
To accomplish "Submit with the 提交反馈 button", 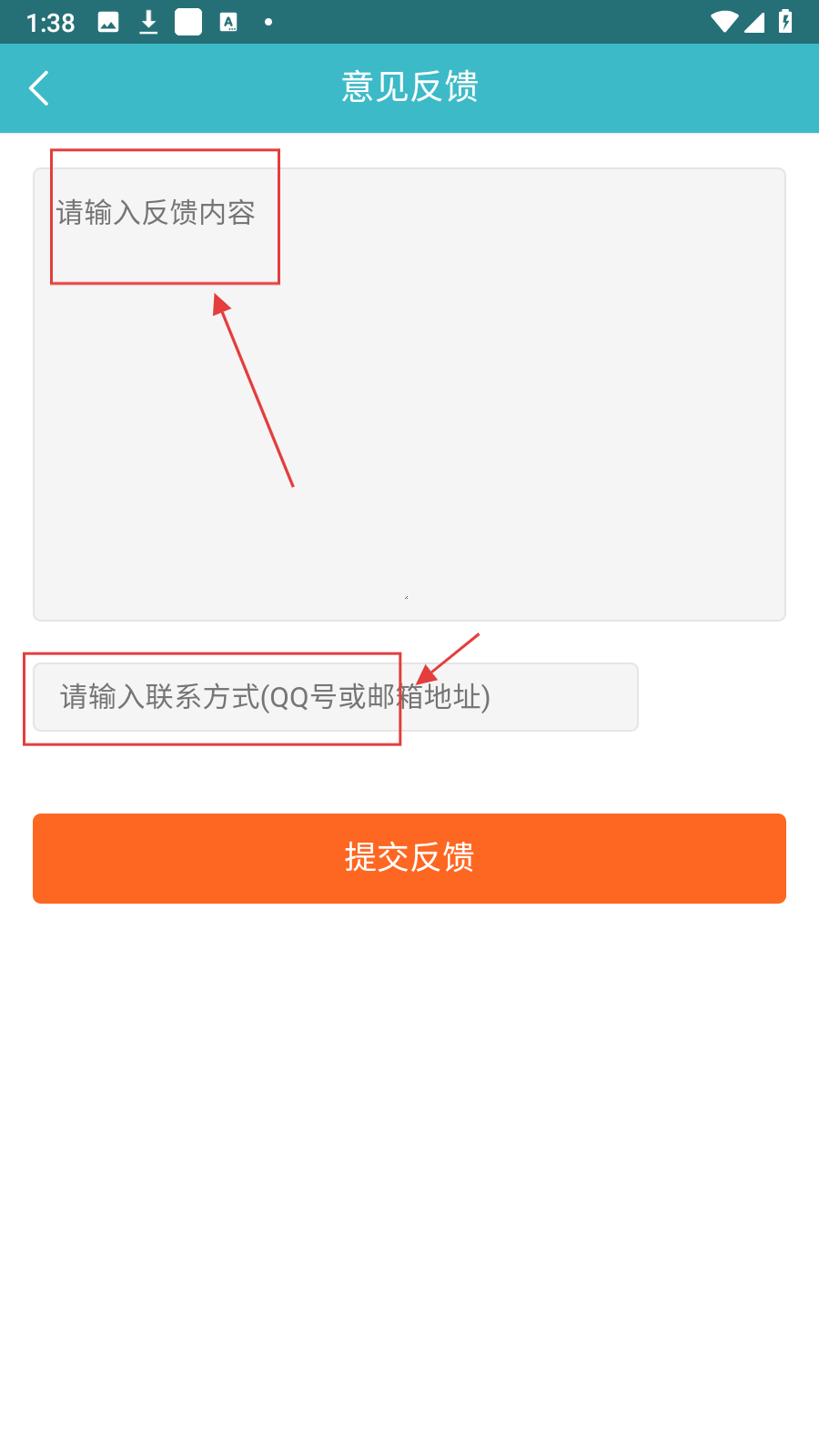I will point(409,858).
